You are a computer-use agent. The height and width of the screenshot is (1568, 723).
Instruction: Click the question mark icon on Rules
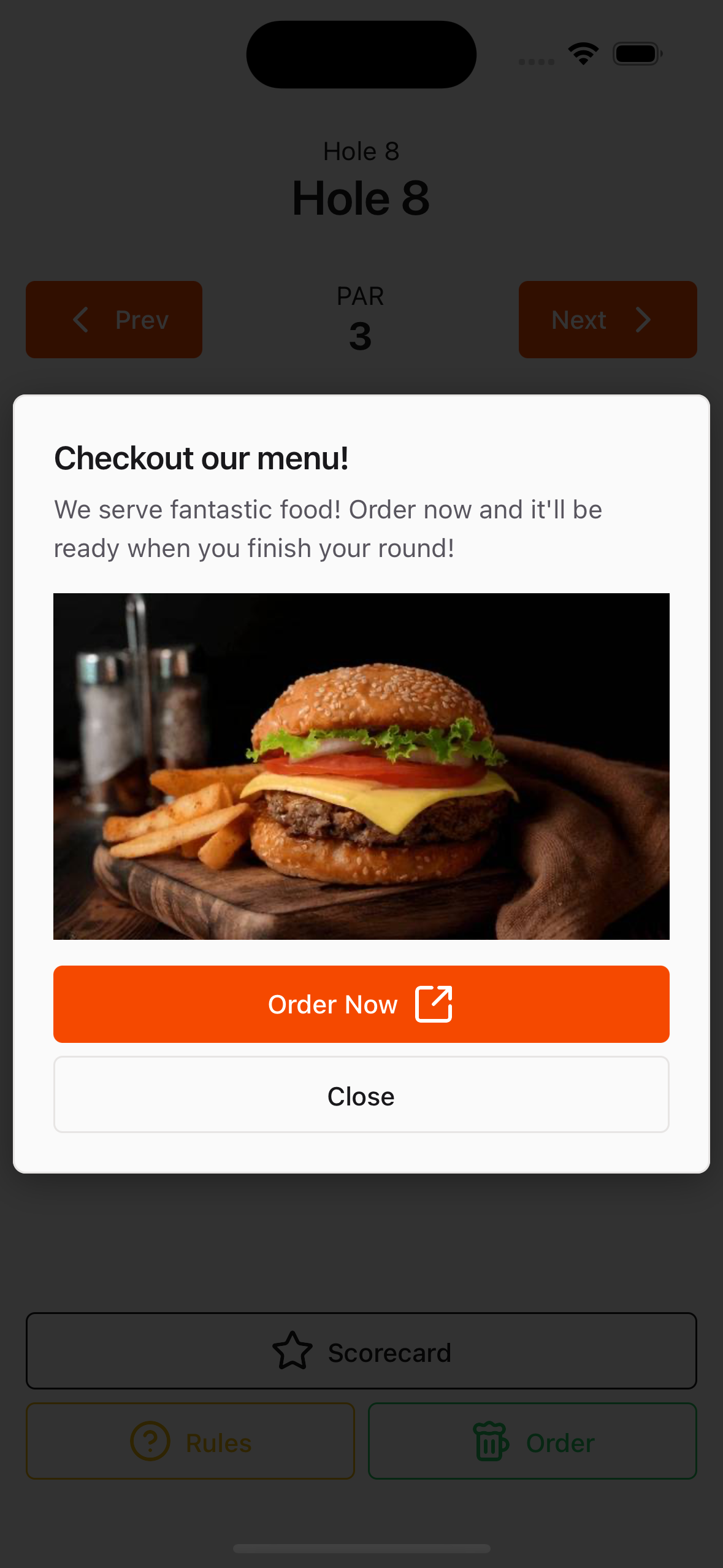(x=150, y=1442)
